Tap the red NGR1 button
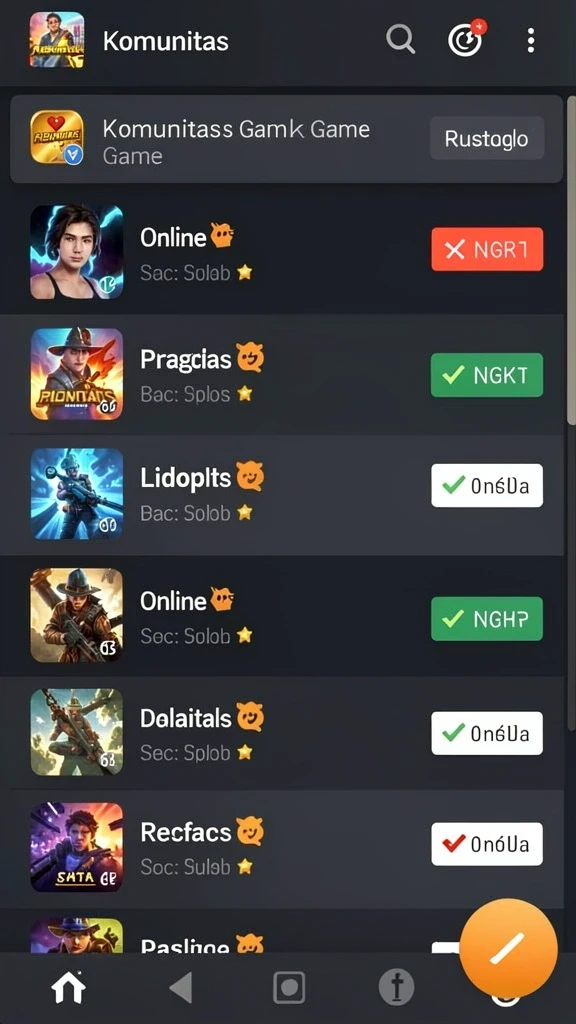The height and width of the screenshot is (1024, 576). tap(487, 249)
